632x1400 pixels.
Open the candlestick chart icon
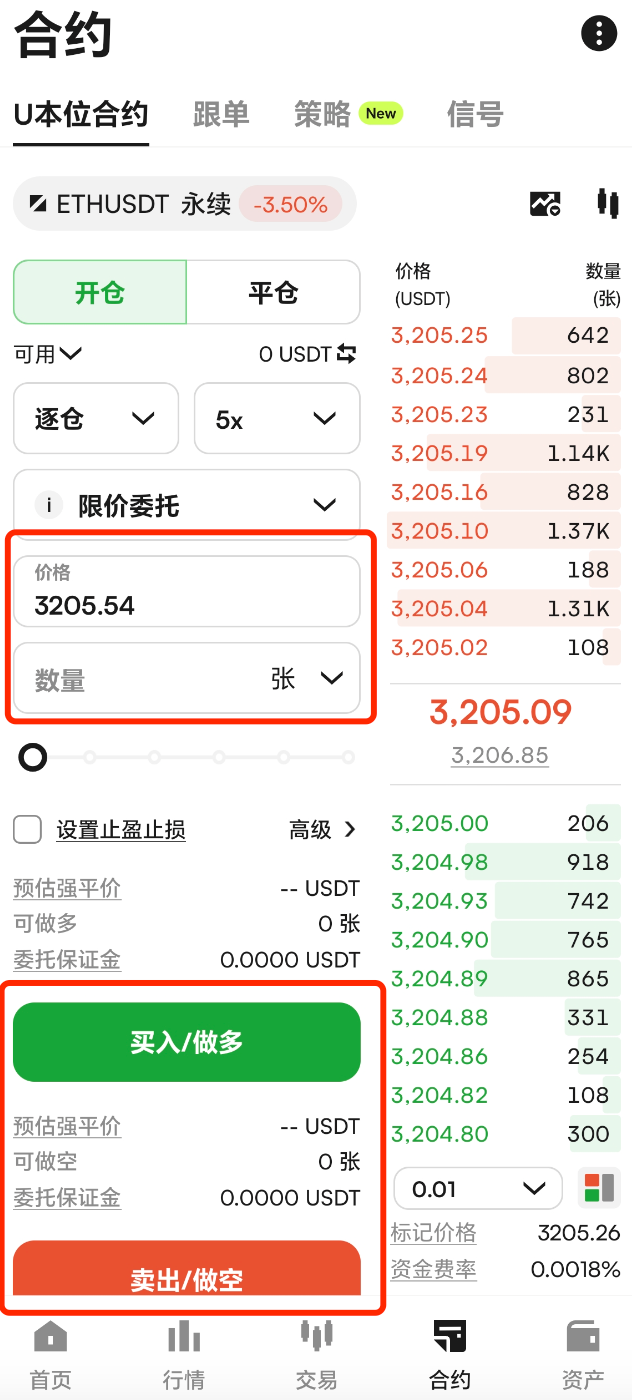[x=607, y=203]
